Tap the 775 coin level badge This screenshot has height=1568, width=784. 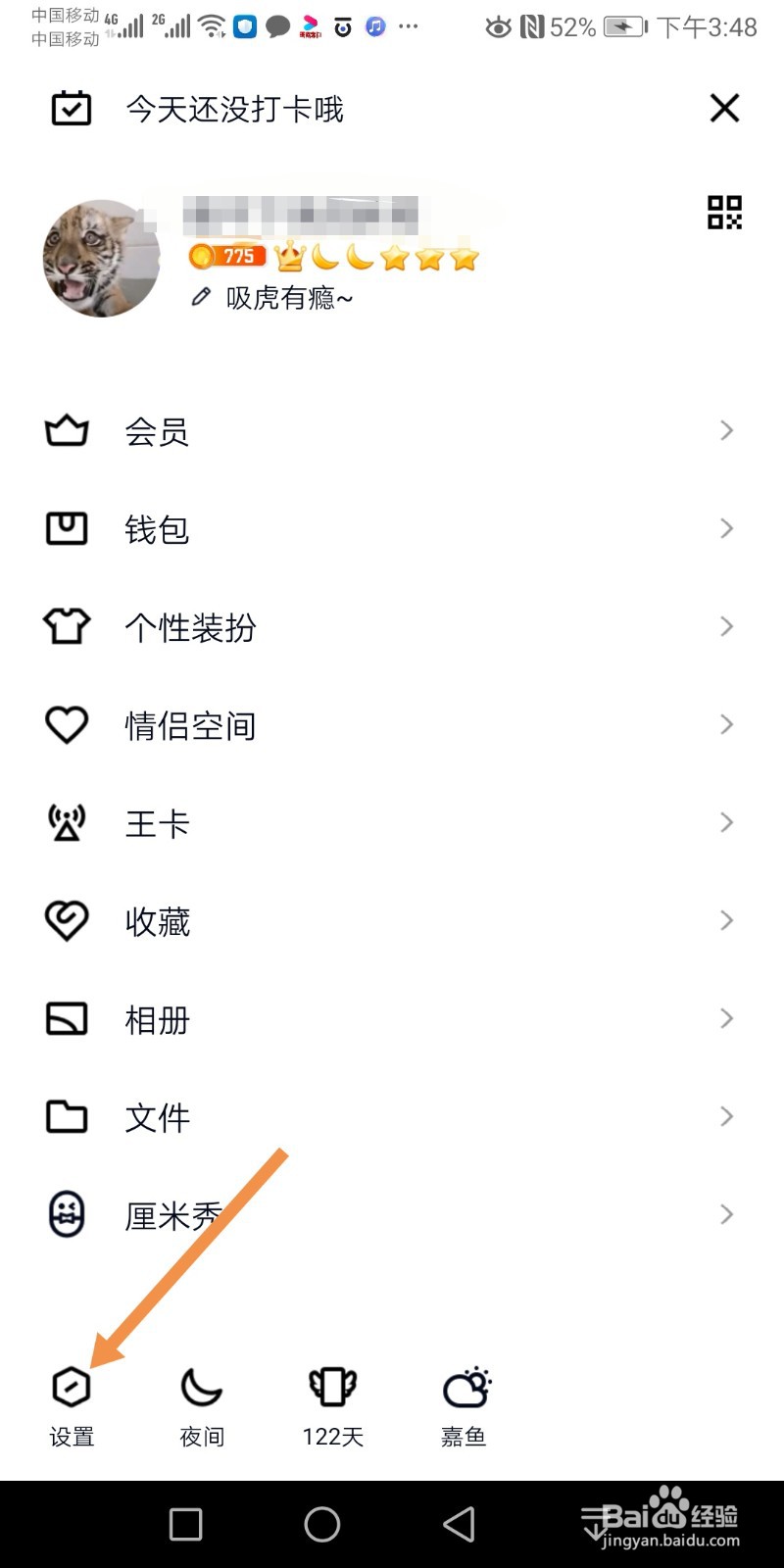pyautogui.click(x=229, y=256)
